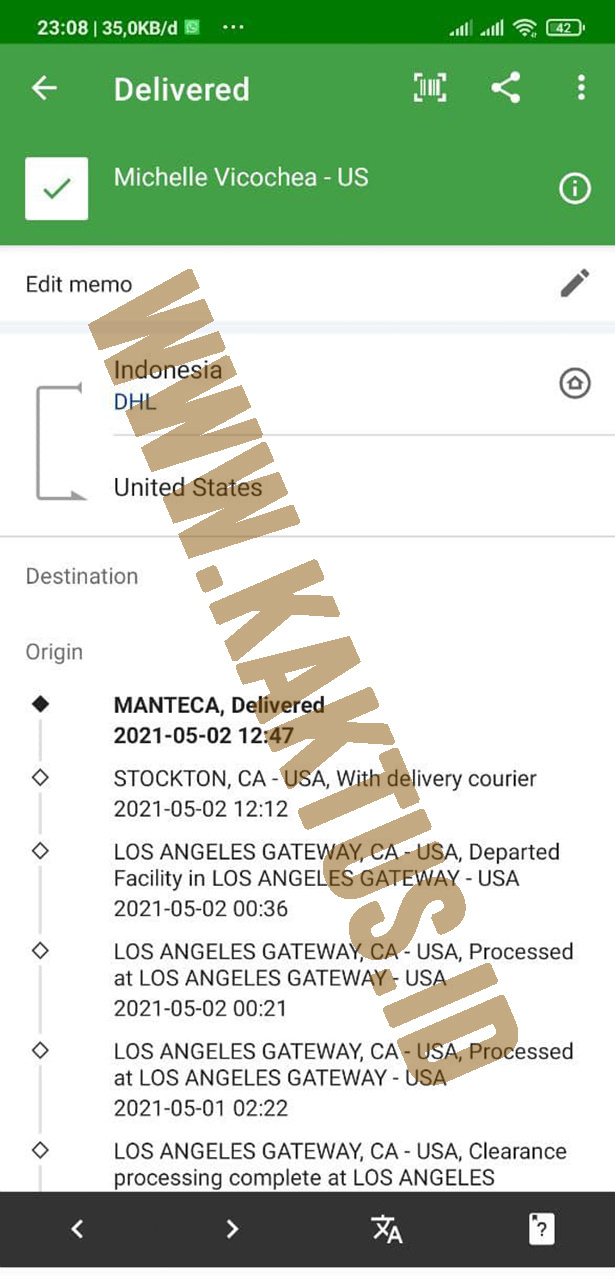Open the help question mark icon

tap(541, 1229)
